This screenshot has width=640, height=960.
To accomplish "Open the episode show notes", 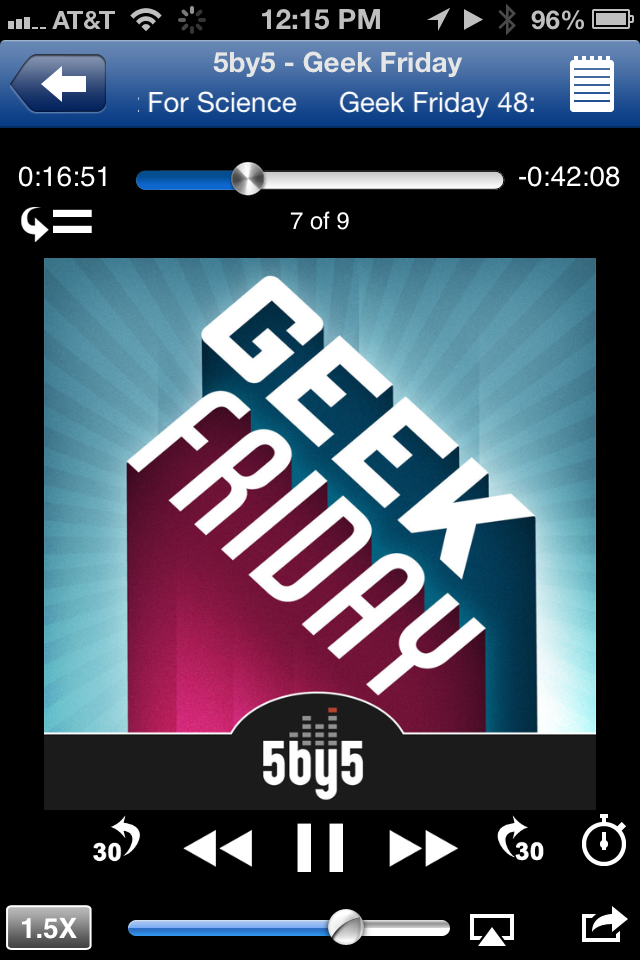I will tap(591, 84).
